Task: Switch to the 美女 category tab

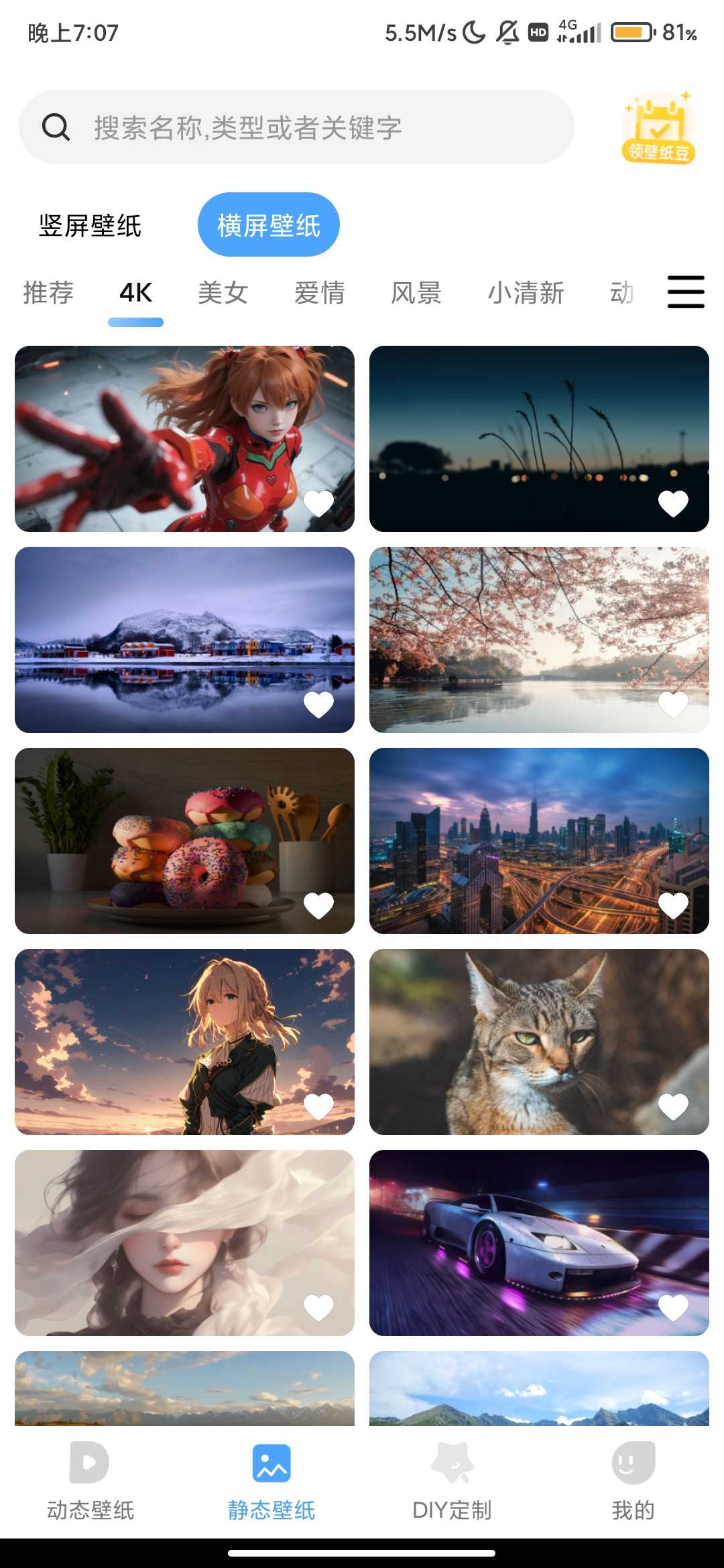Action: click(x=223, y=293)
